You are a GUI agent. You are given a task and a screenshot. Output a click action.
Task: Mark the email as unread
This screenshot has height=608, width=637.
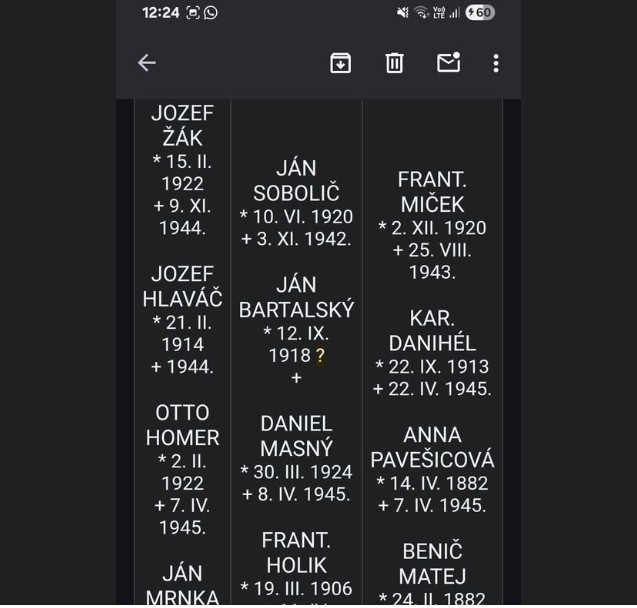tap(448, 63)
